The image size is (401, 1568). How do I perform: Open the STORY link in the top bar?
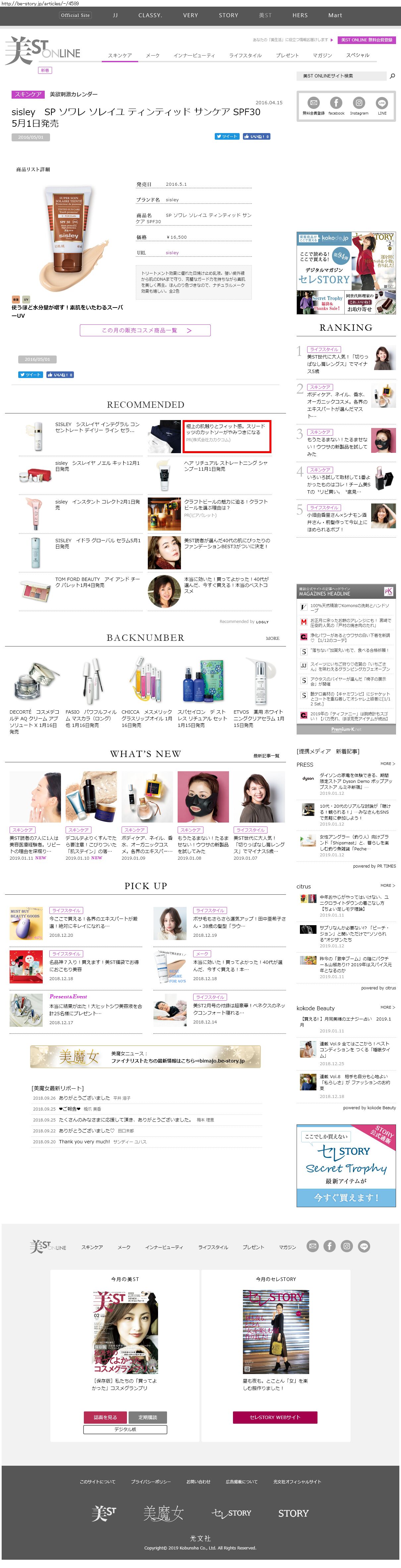pyautogui.click(x=229, y=15)
